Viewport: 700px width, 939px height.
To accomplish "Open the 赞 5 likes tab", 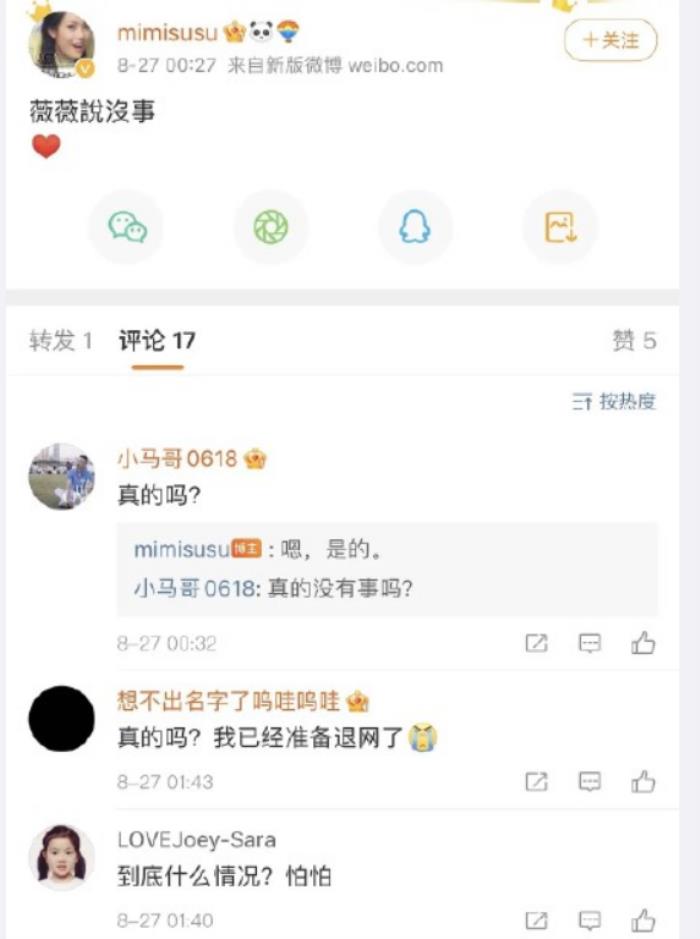I will [634, 341].
